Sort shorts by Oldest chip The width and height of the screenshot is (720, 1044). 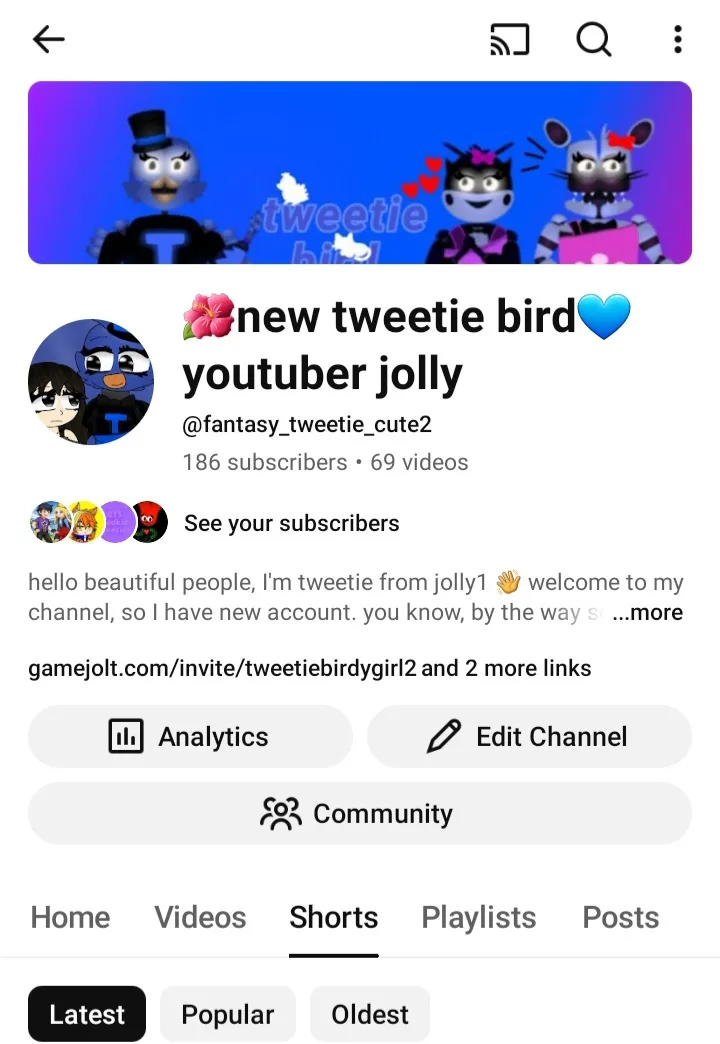click(x=370, y=1014)
